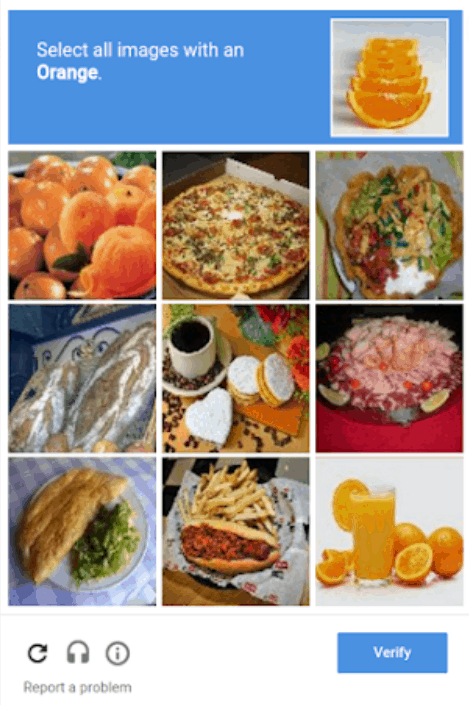Get an audio challenge via headphones icon
This screenshot has width=469, height=705.
coord(78,653)
